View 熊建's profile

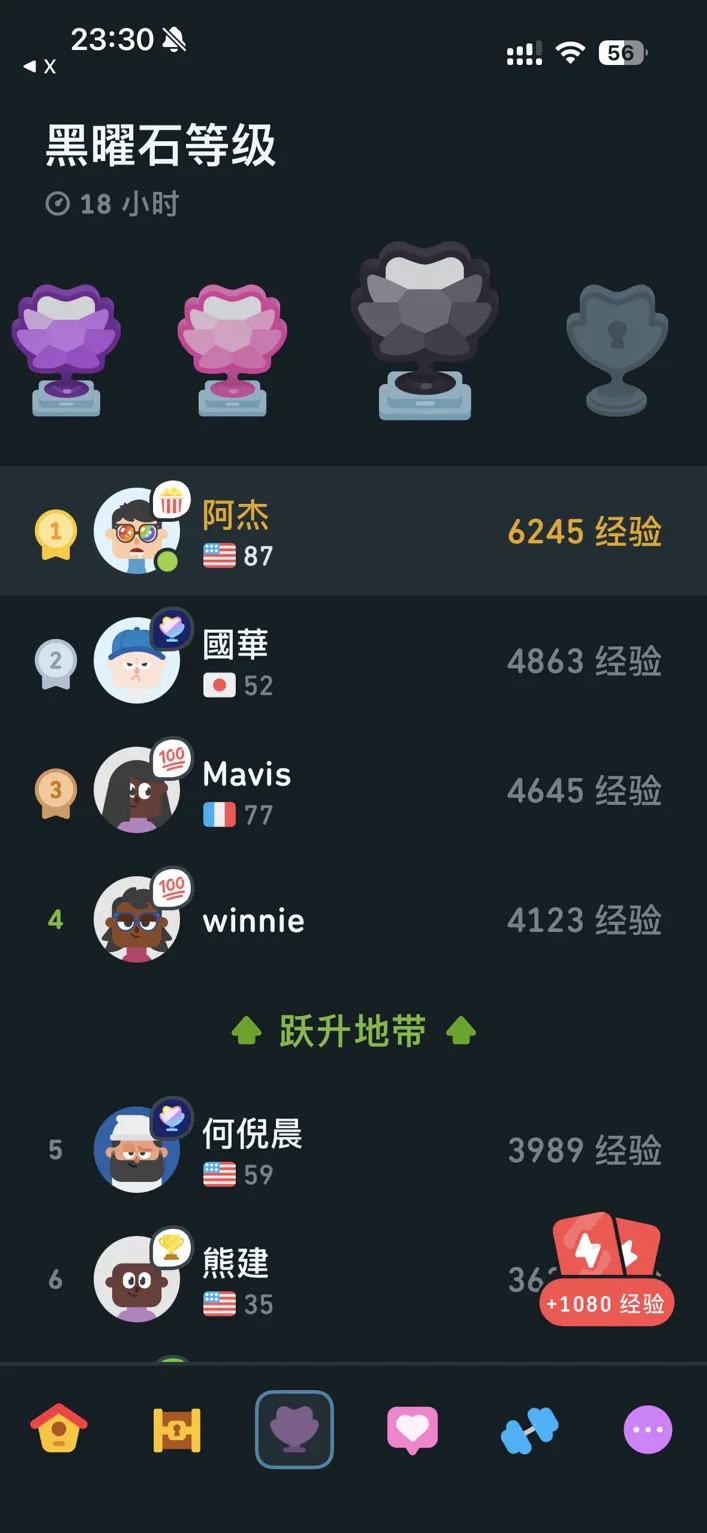tap(300, 1279)
